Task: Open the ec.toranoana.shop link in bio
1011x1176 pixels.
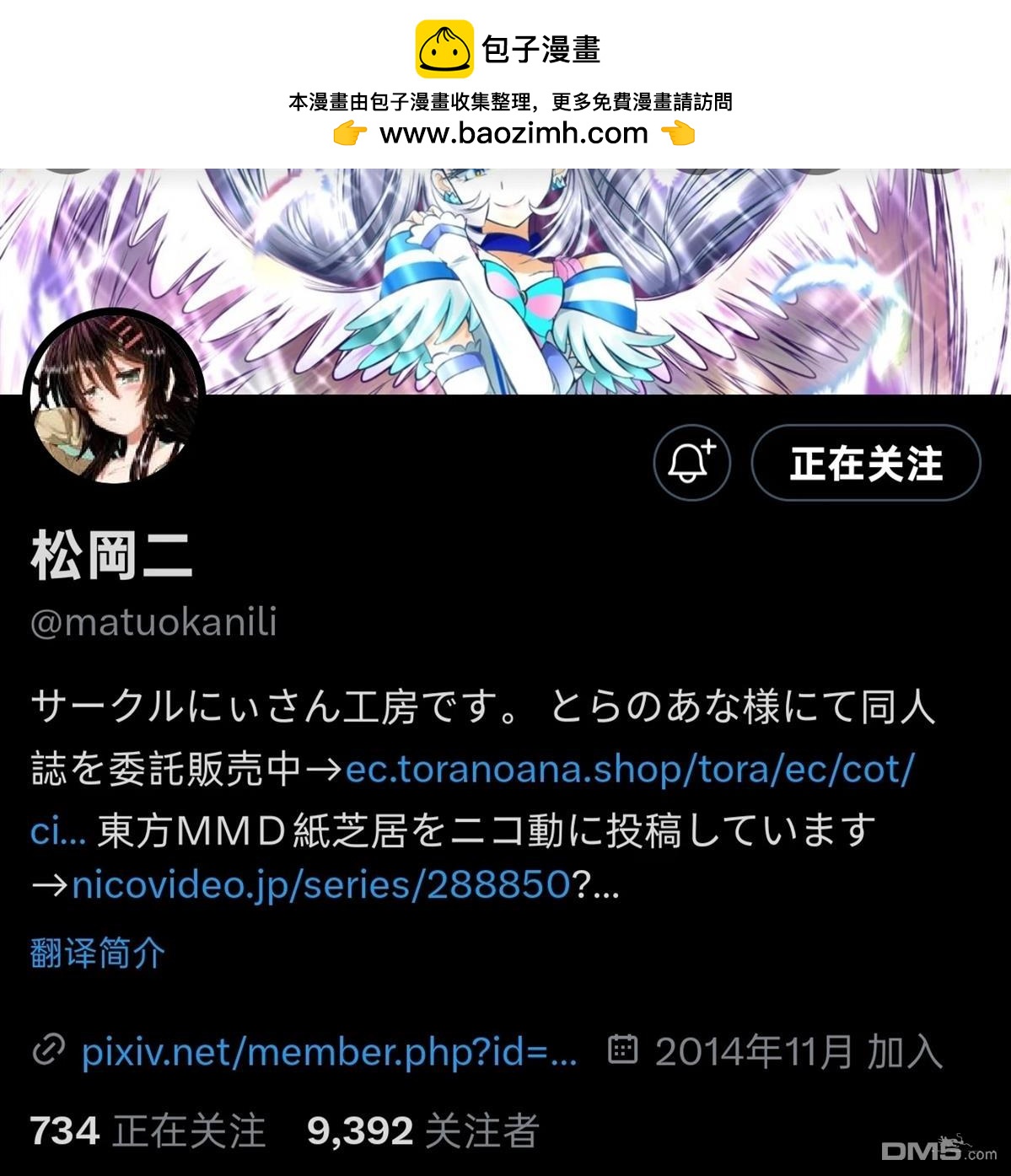Action: click(629, 769)
